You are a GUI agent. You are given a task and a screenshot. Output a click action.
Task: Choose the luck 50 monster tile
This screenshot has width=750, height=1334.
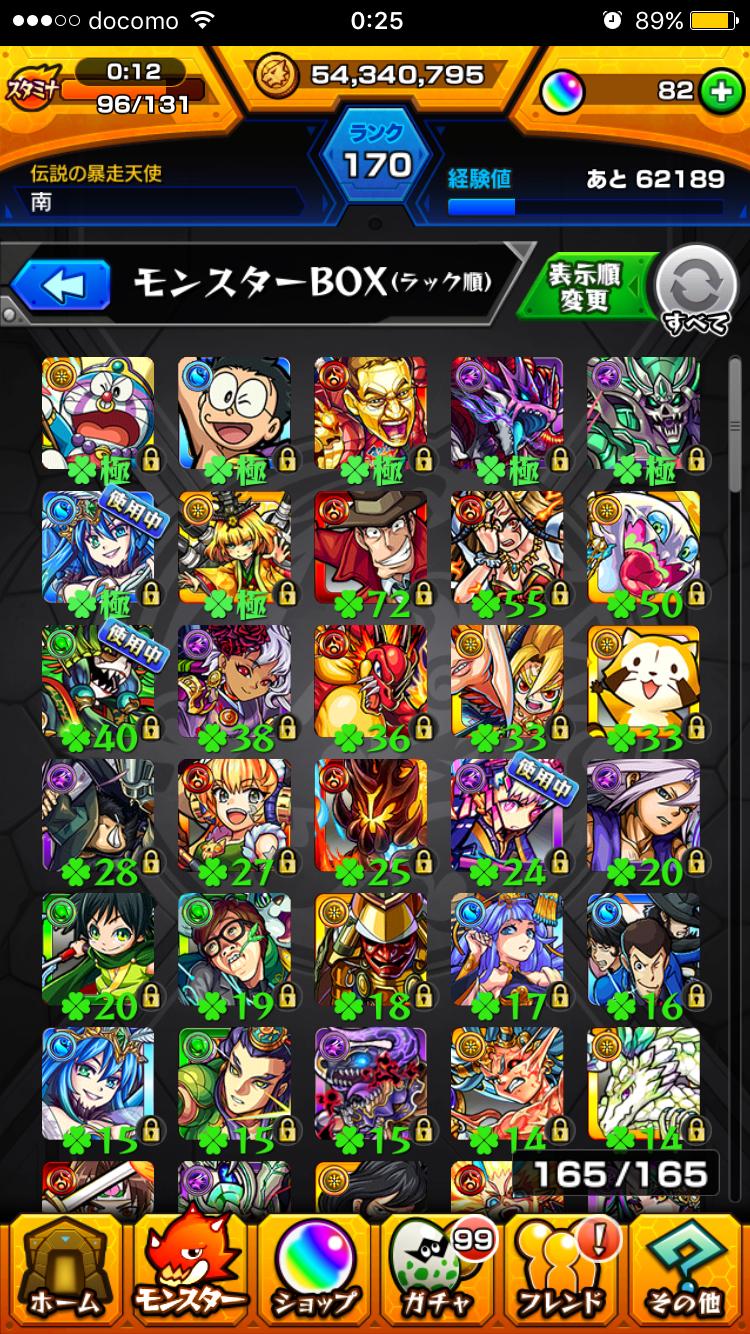[643, 547]
